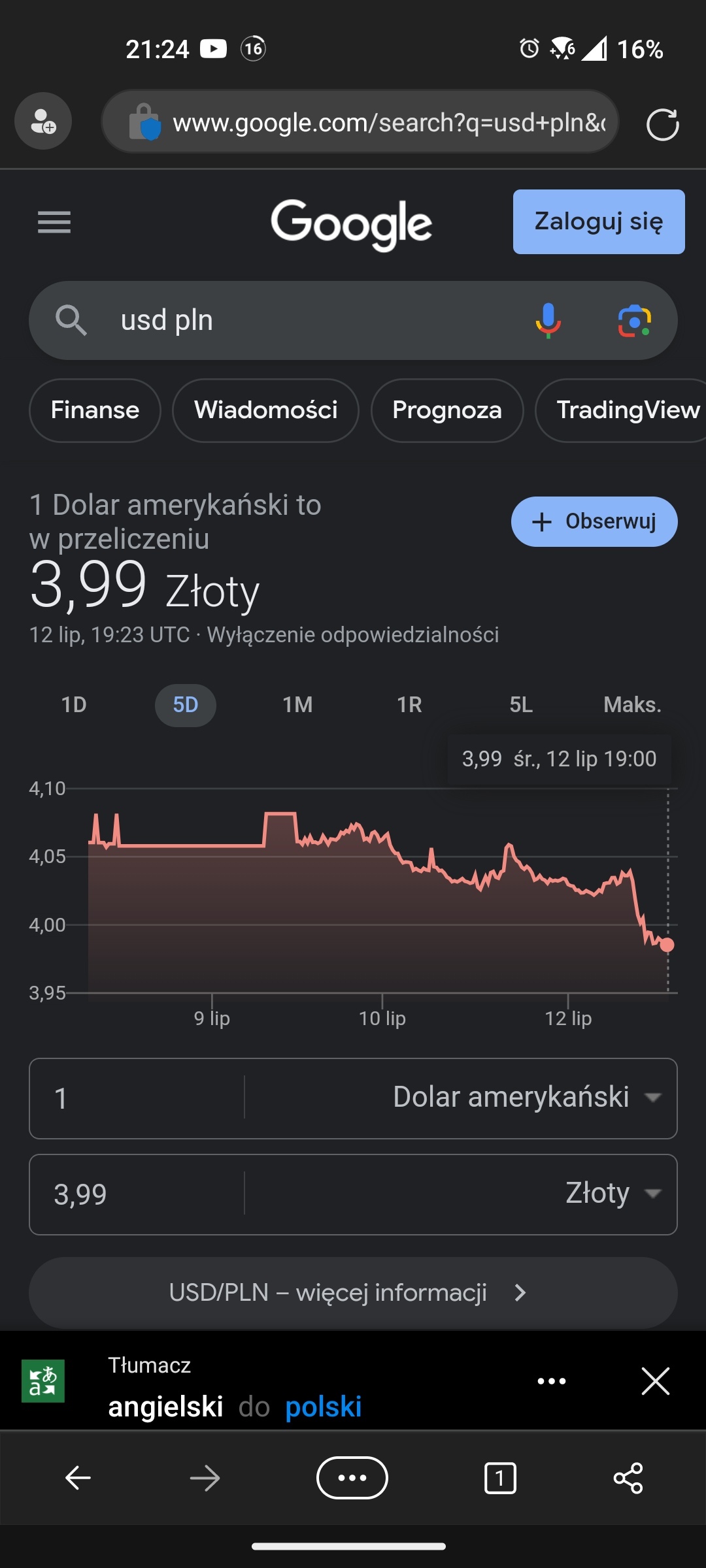Open the translation bar's three-dot options

[x=551, y=1380]
